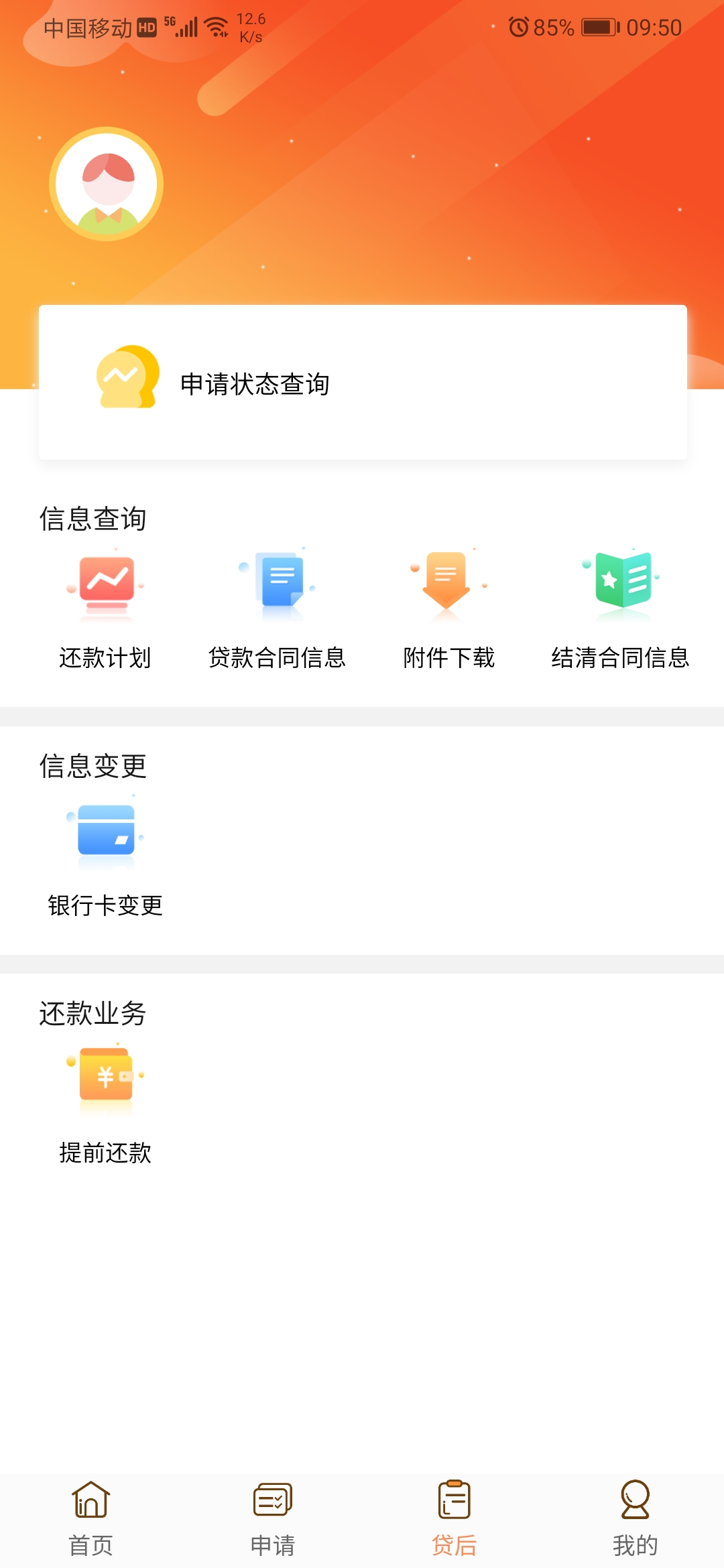Click the 信息查询 section heading
Viewport: 724px width, 1568px height.
94,518
